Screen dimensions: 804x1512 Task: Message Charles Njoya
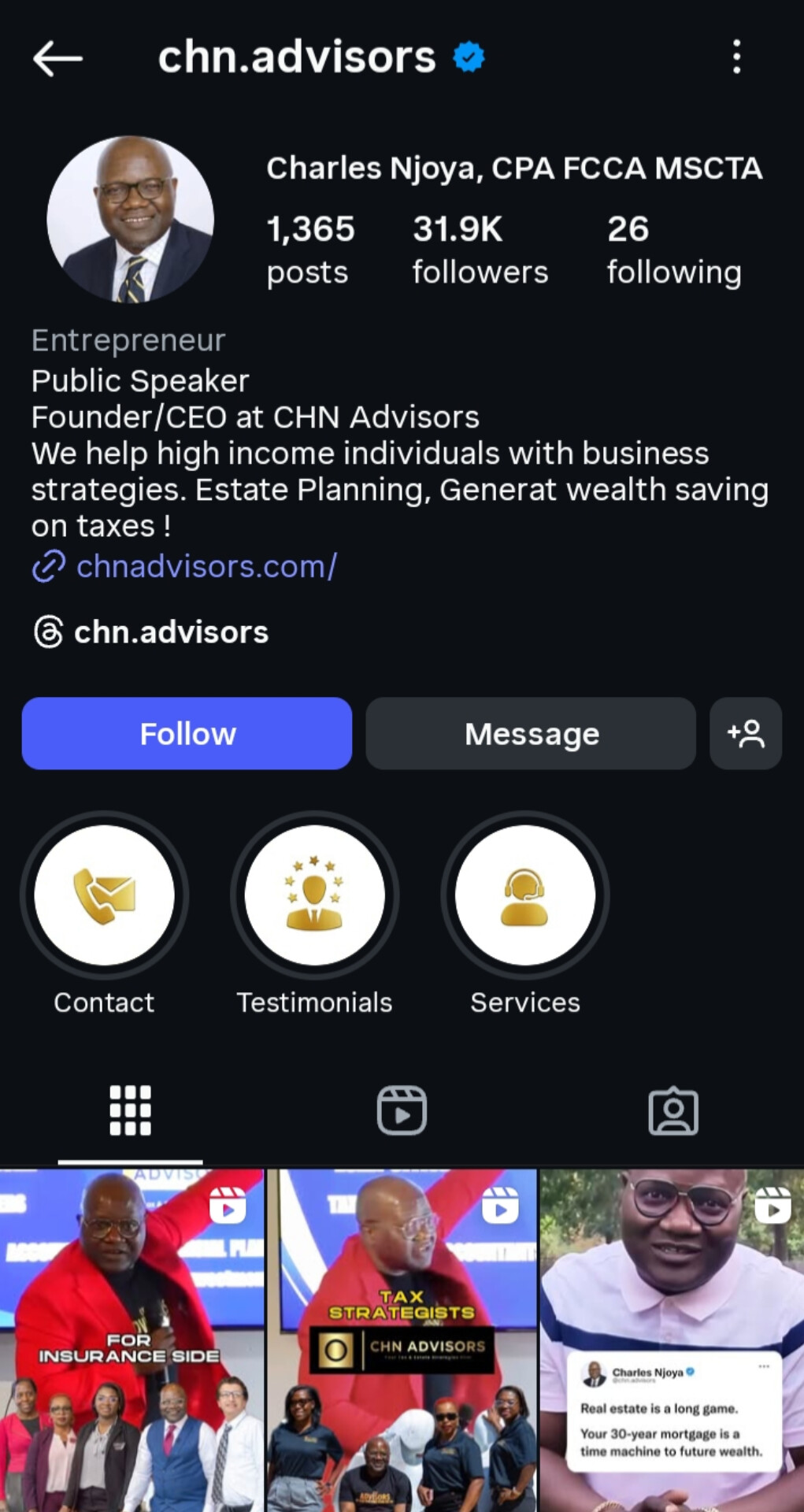531,733
